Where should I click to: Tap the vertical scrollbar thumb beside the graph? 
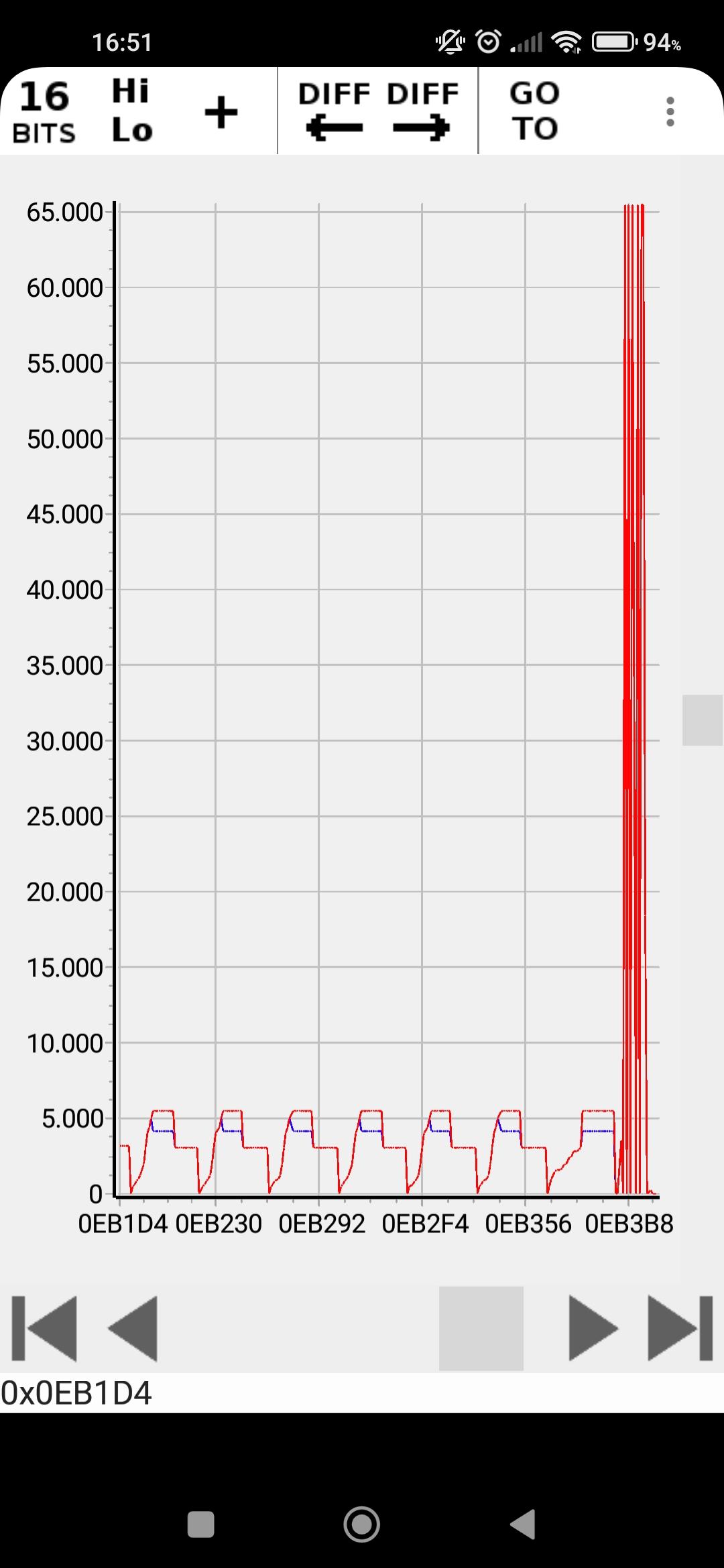703,720
